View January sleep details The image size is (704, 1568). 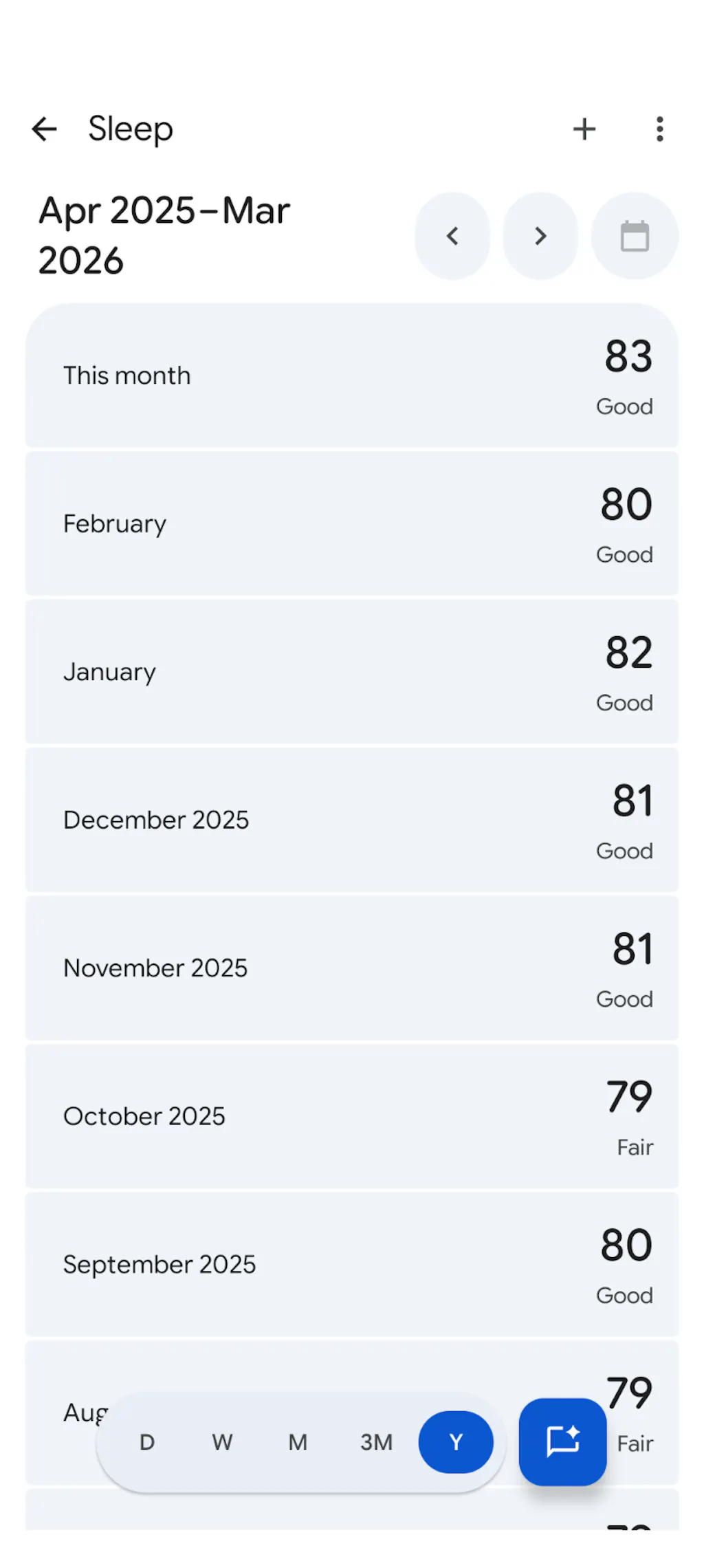point(352,672)
